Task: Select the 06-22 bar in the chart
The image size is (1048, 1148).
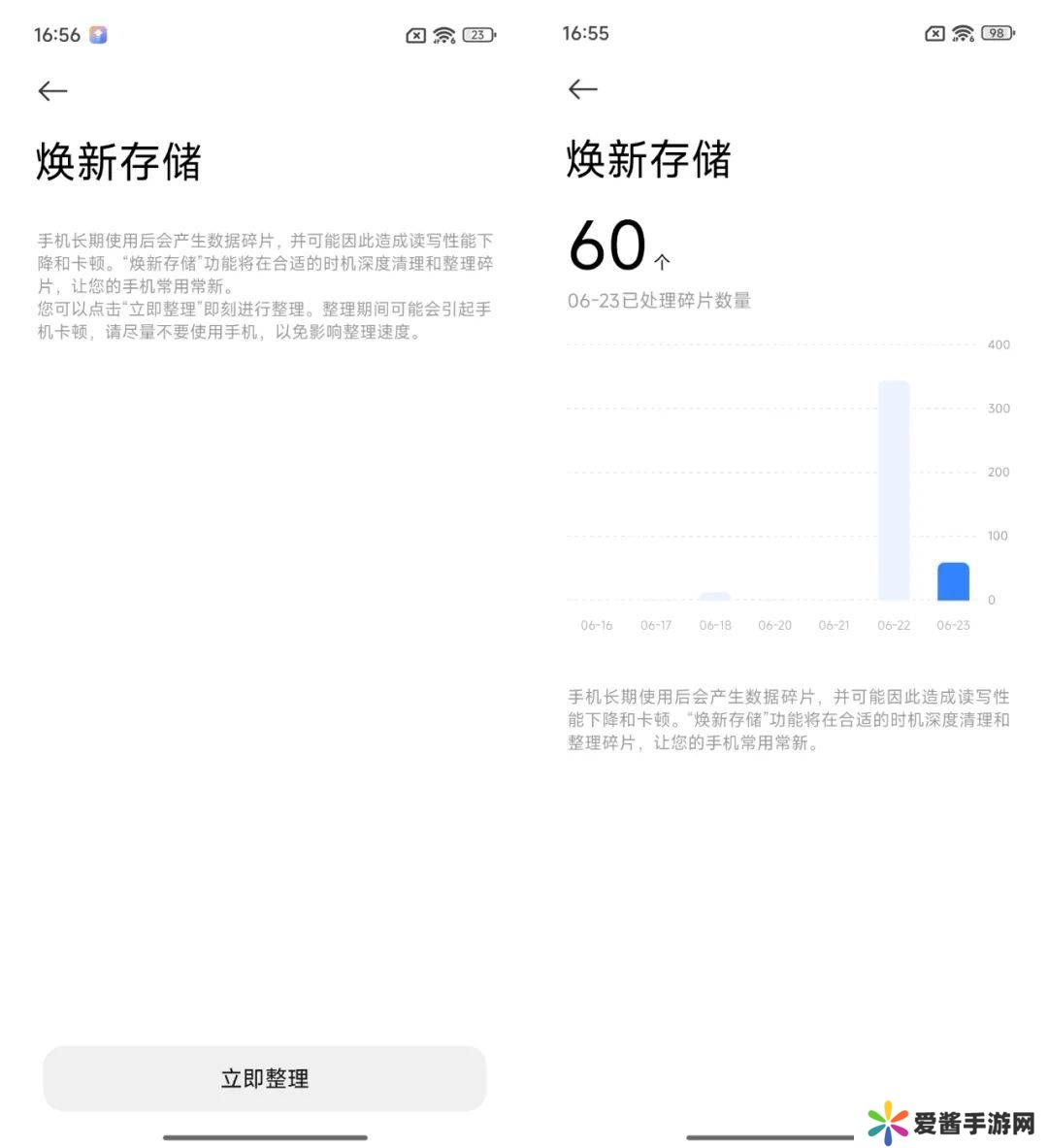Action: 894,490
